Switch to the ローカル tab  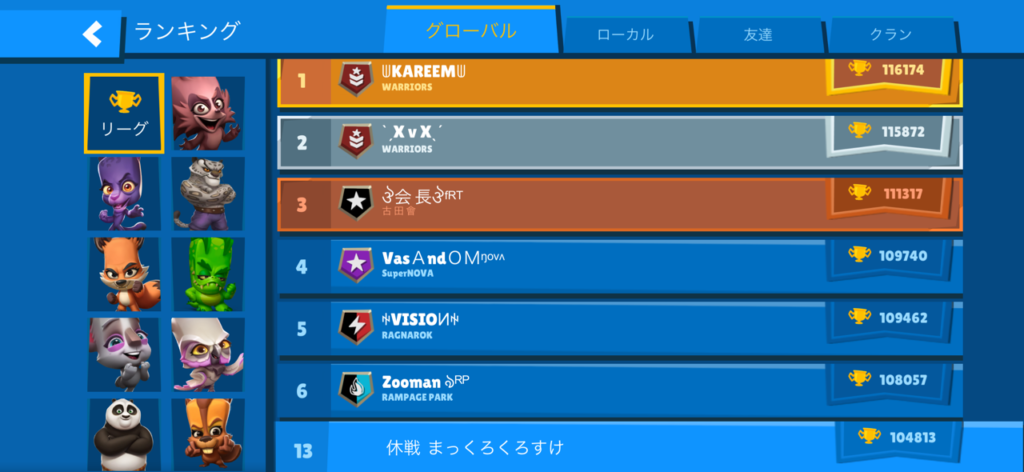click(x=625, y=35)
